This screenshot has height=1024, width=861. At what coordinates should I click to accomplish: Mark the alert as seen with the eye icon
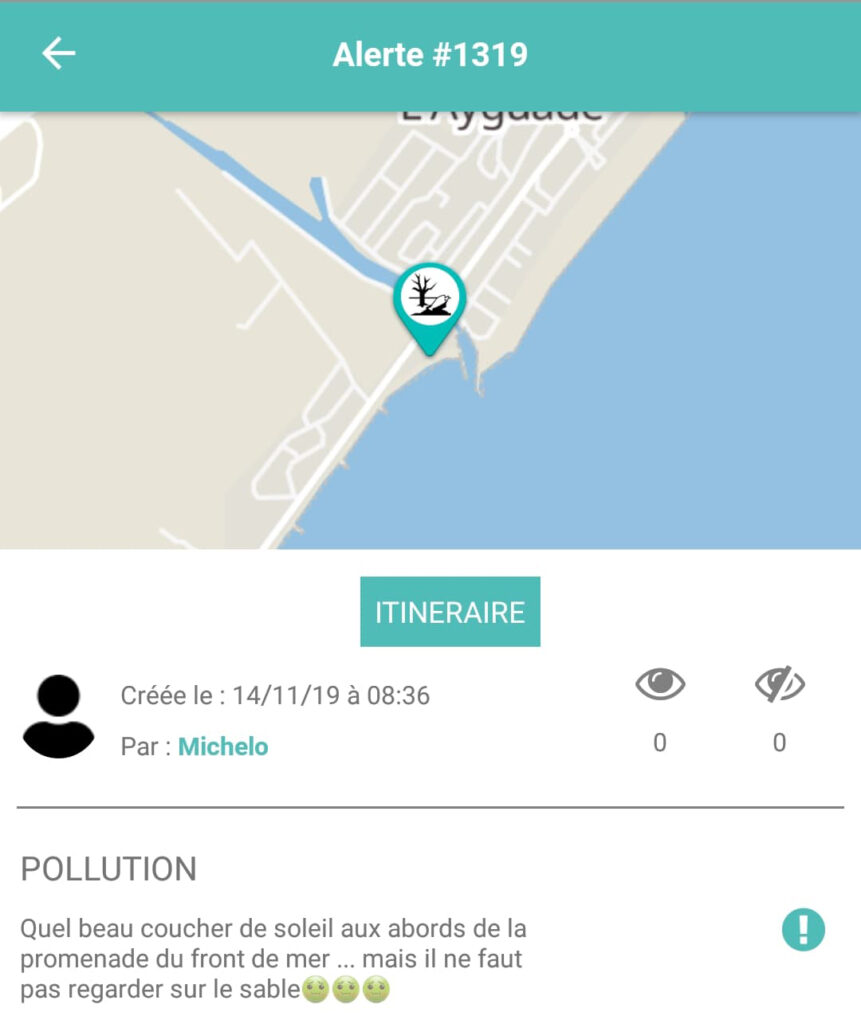(x=660, y=685)
